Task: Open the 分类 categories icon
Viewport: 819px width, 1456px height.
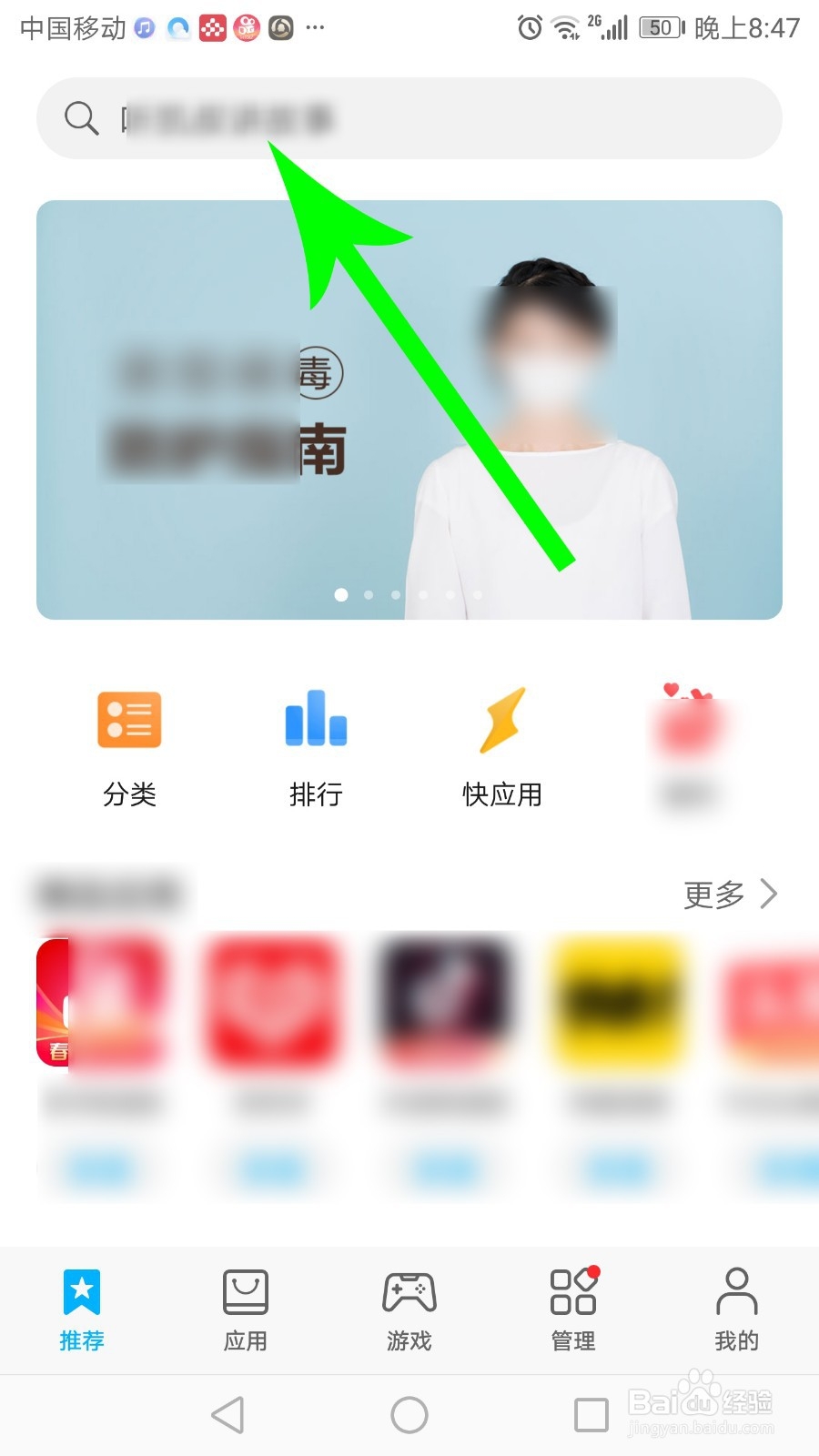Action: 128,719
